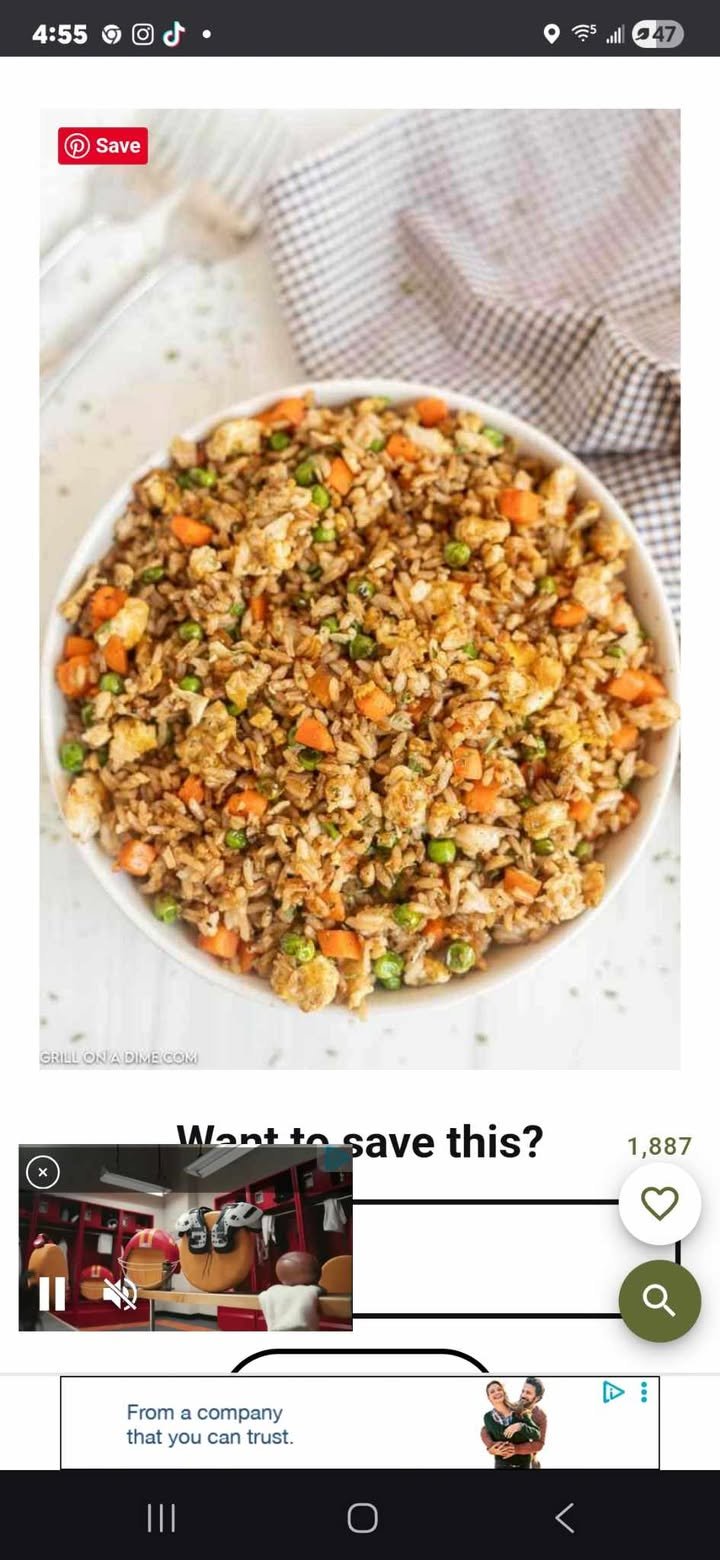Tap the location pin status icon
Image resolution: width=720 pixels, height=1560 pixels.
(552, 33)
